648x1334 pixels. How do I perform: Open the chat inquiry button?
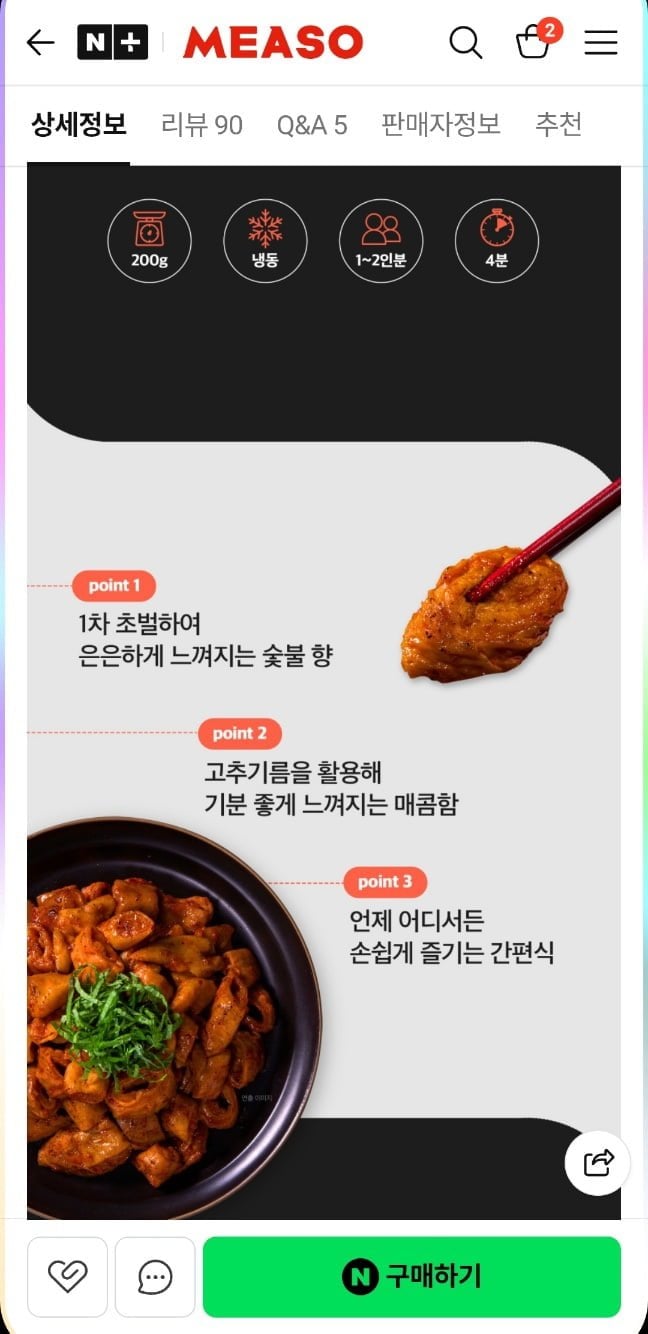(155, 1277)
